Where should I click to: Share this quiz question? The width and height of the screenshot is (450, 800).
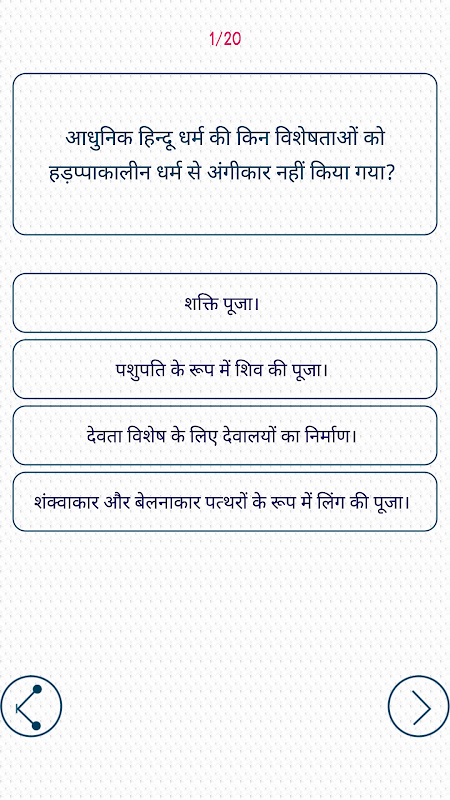[x=31, y=706]
